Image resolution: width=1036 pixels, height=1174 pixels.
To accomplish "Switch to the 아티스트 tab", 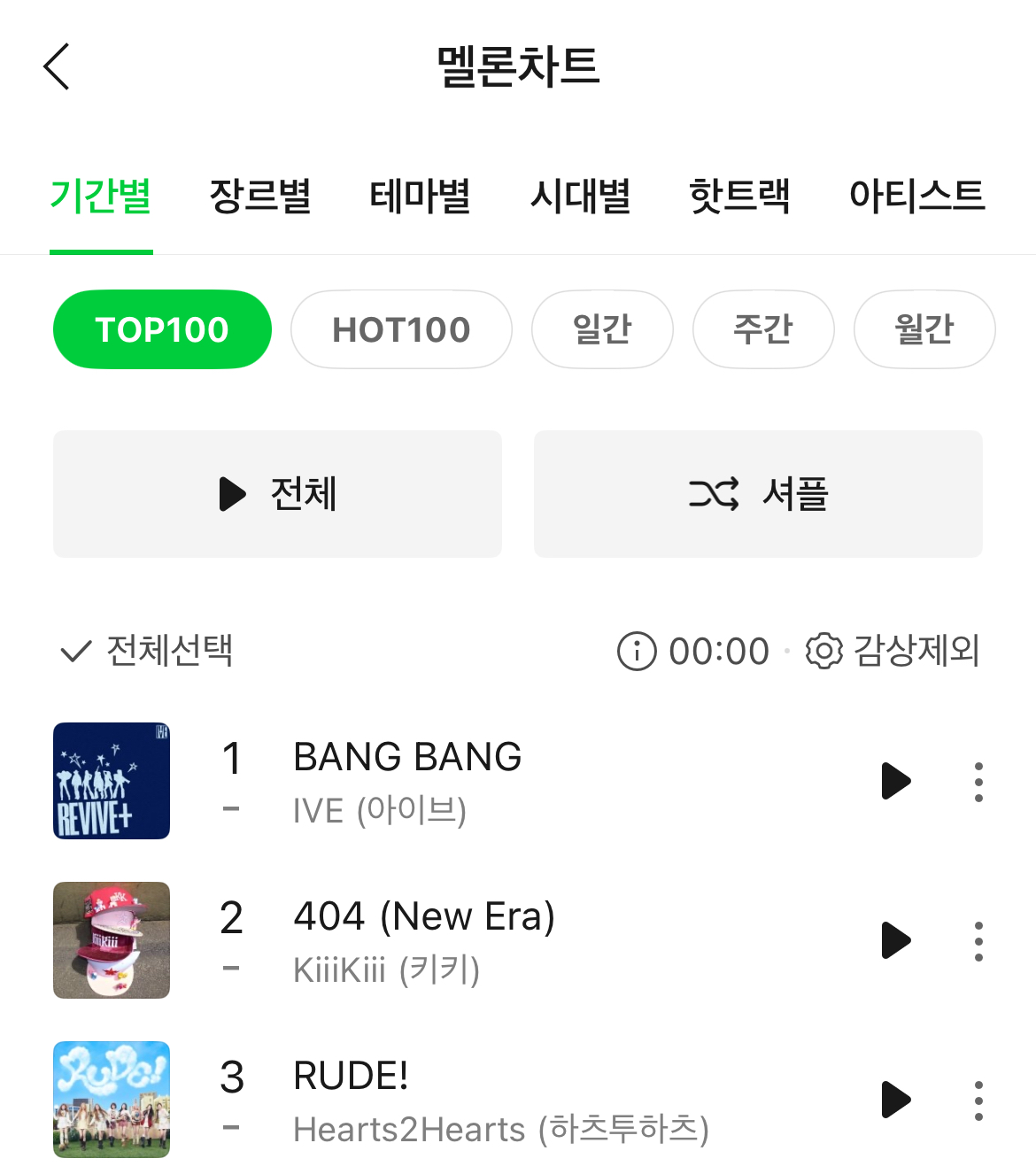I will [916, 196].
